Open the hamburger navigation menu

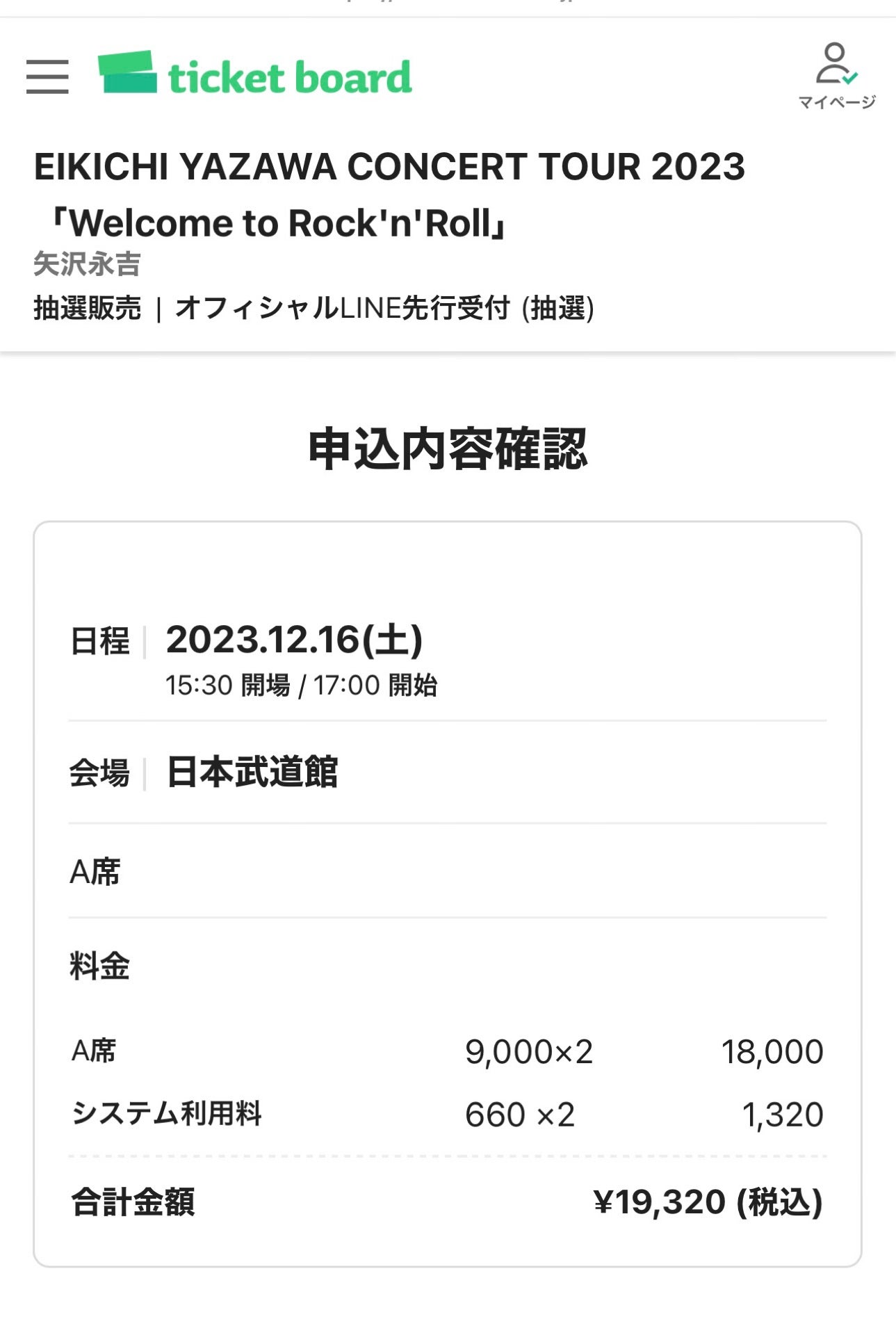point(47,78)
